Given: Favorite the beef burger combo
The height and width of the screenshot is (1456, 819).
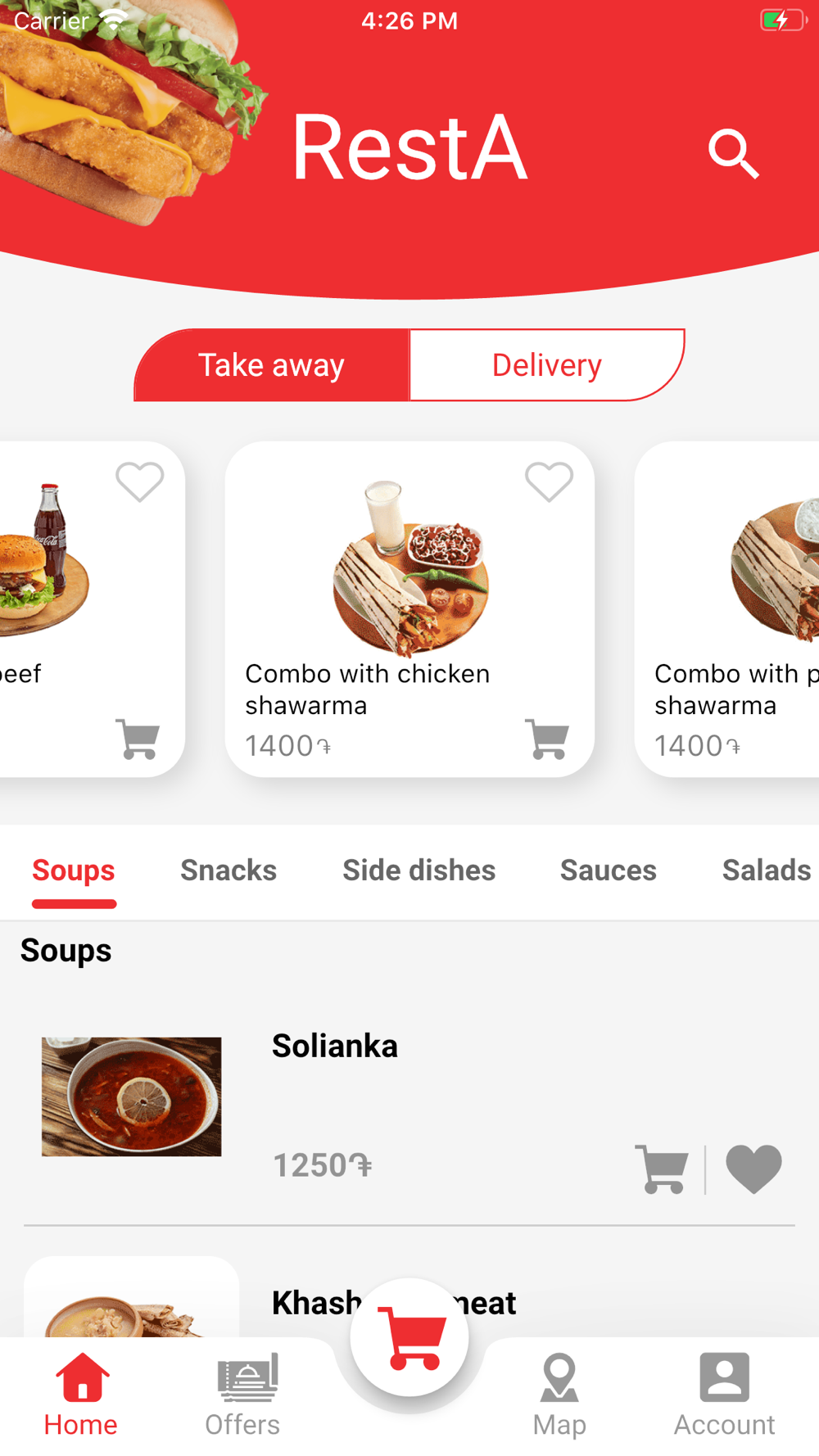Looking at the screenshot, I should [x=139, y=482].
